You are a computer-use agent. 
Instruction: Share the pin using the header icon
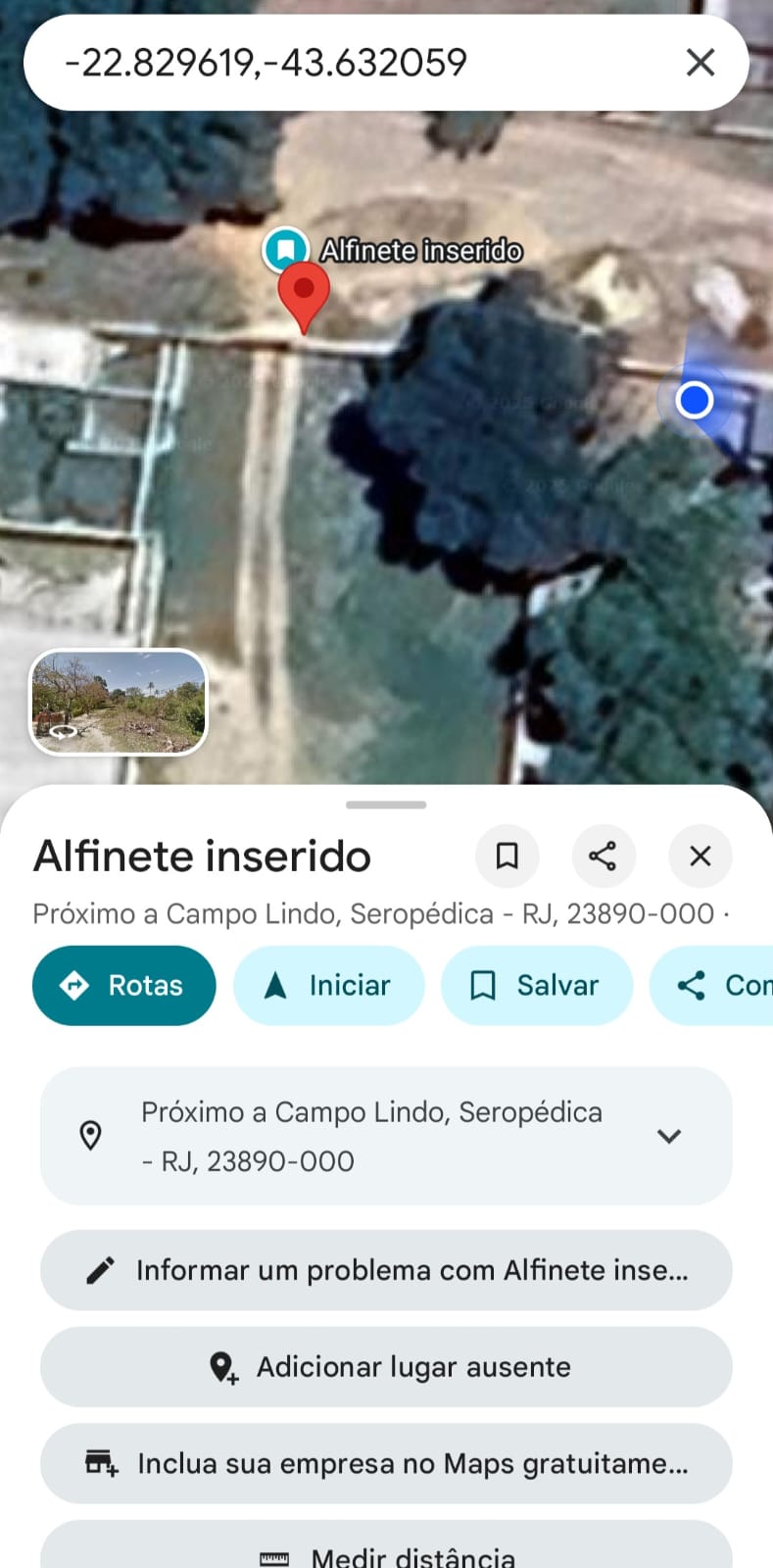click(x=603, y=856)
